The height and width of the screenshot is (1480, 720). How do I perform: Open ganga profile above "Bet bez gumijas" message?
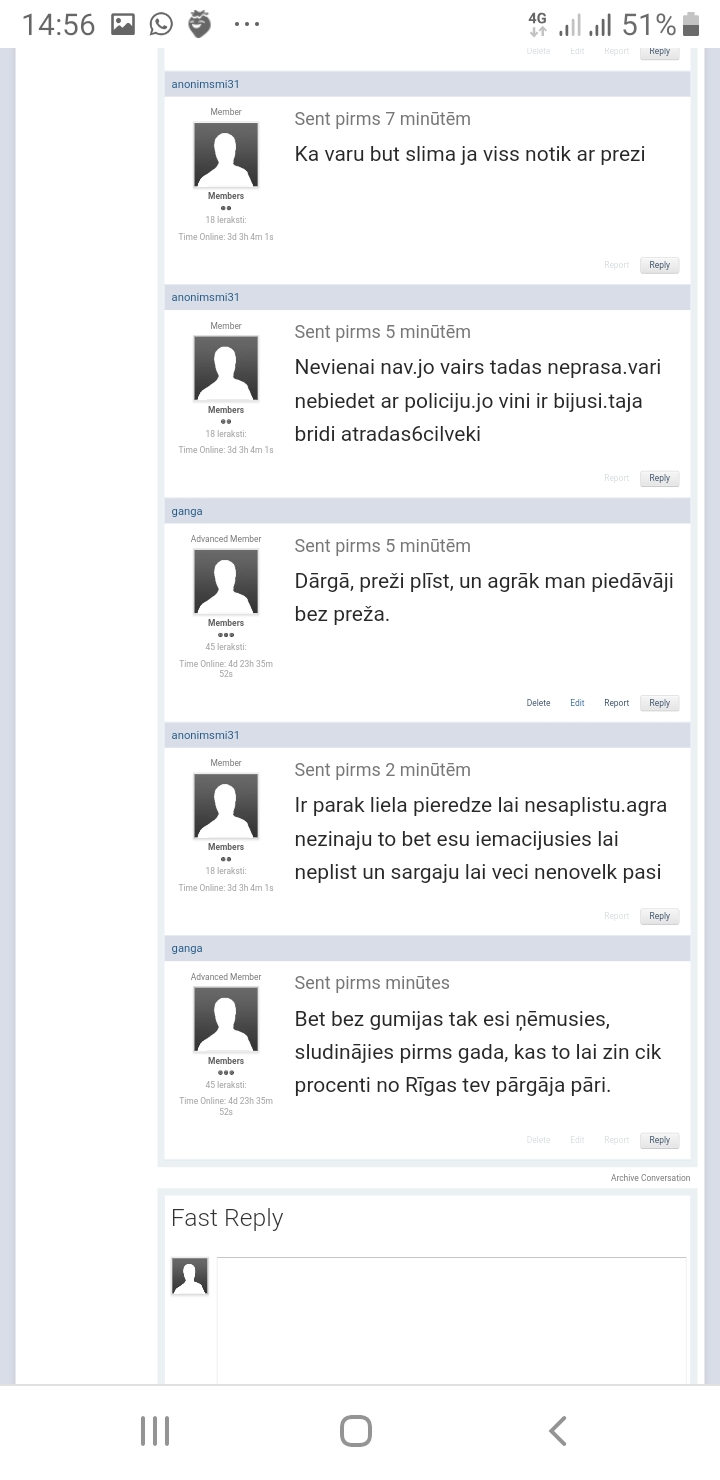187,948
